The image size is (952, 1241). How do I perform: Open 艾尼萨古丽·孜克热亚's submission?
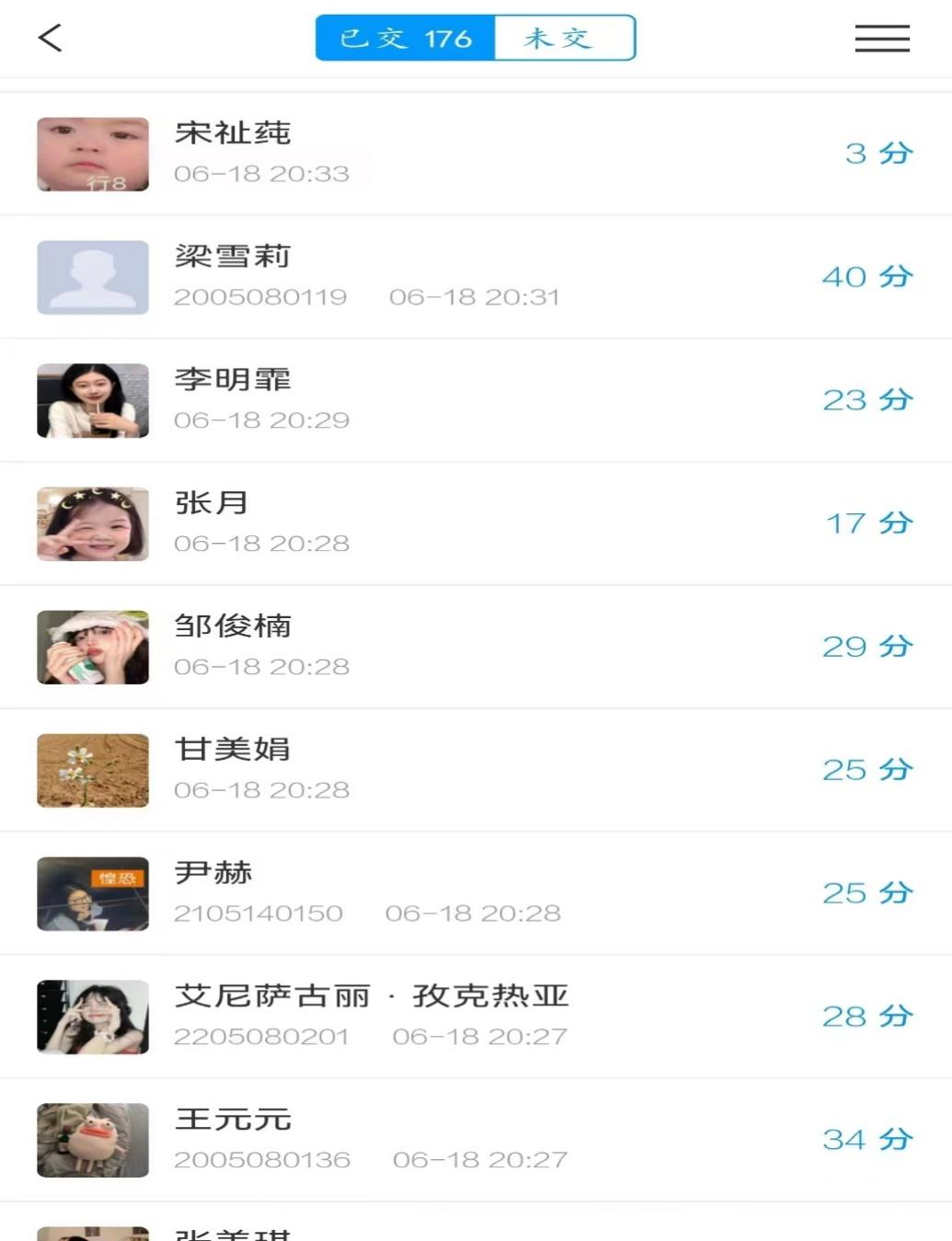[x=476, y=1017]
